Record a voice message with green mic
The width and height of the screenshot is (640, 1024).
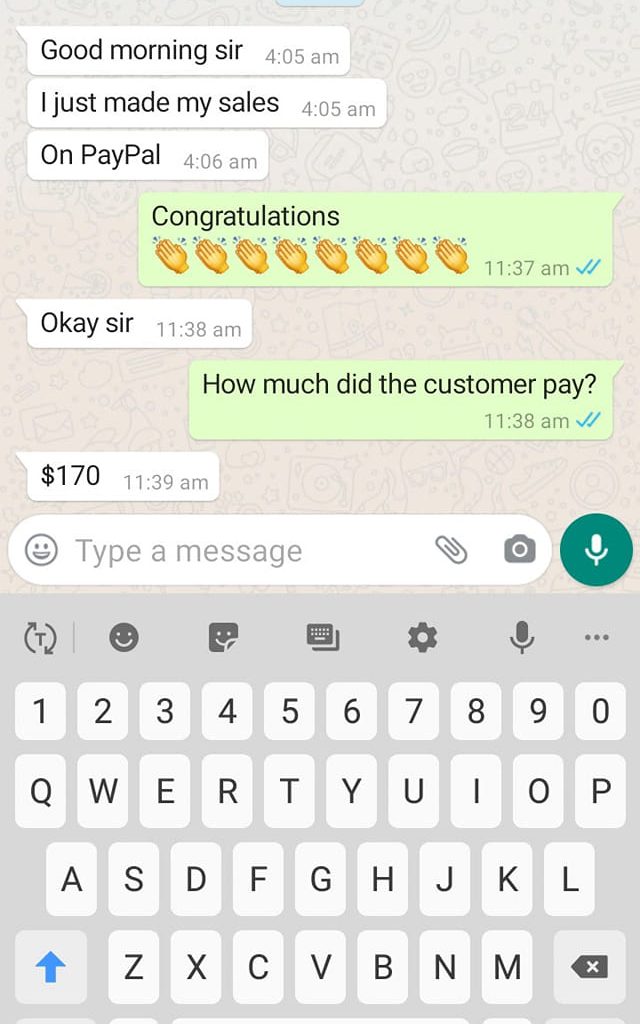596,550
